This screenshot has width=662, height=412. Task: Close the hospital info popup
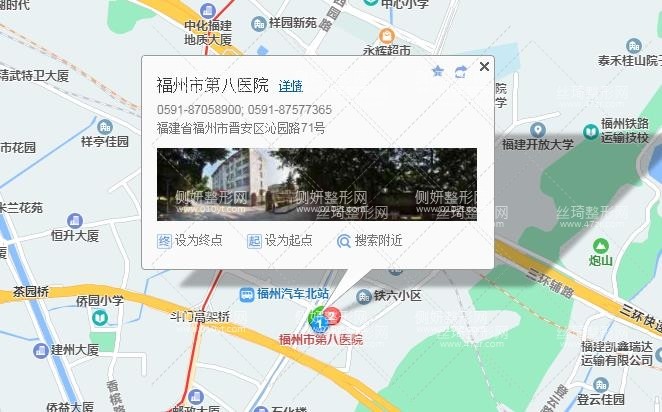pyautogui.click(x=485, y=67)
